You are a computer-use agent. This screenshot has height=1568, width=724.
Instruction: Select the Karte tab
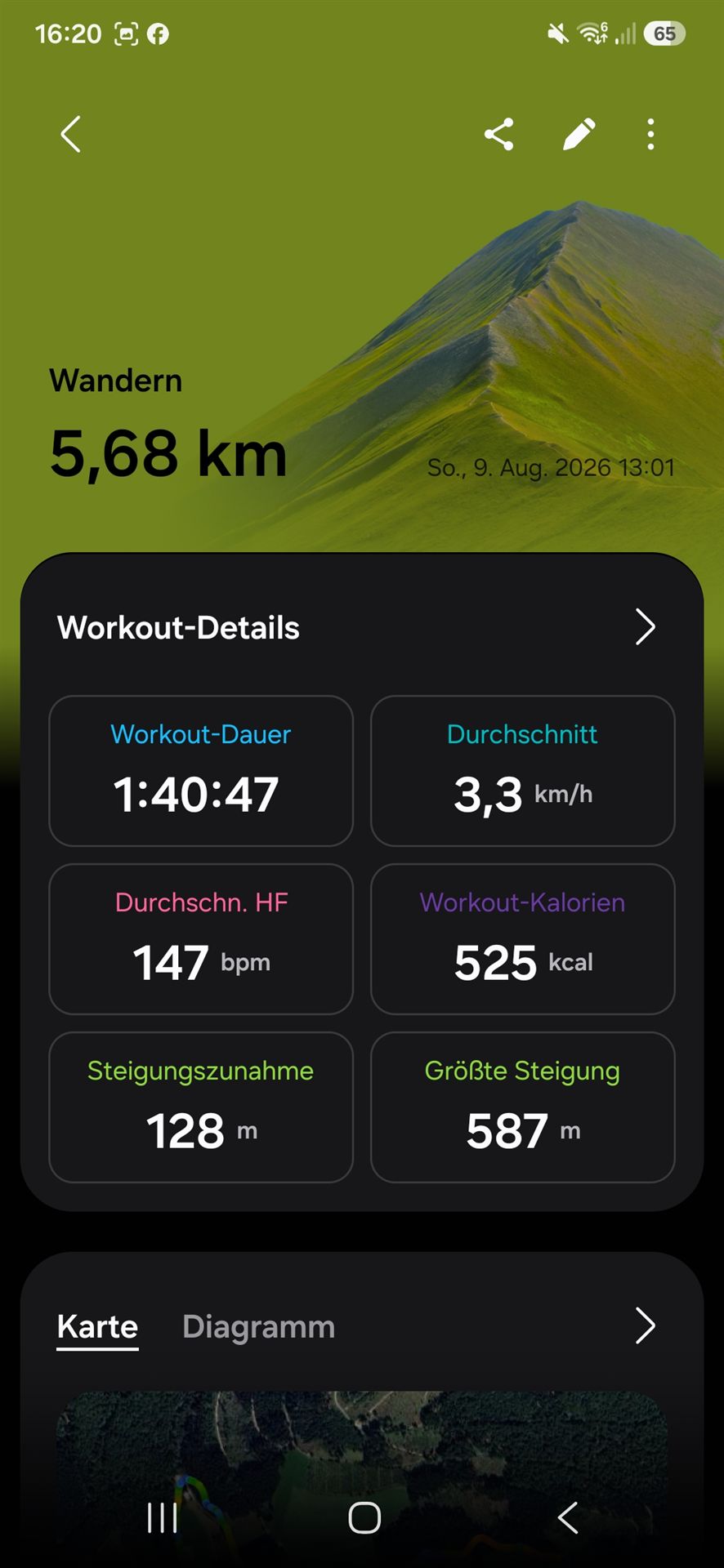[97, 1326]
